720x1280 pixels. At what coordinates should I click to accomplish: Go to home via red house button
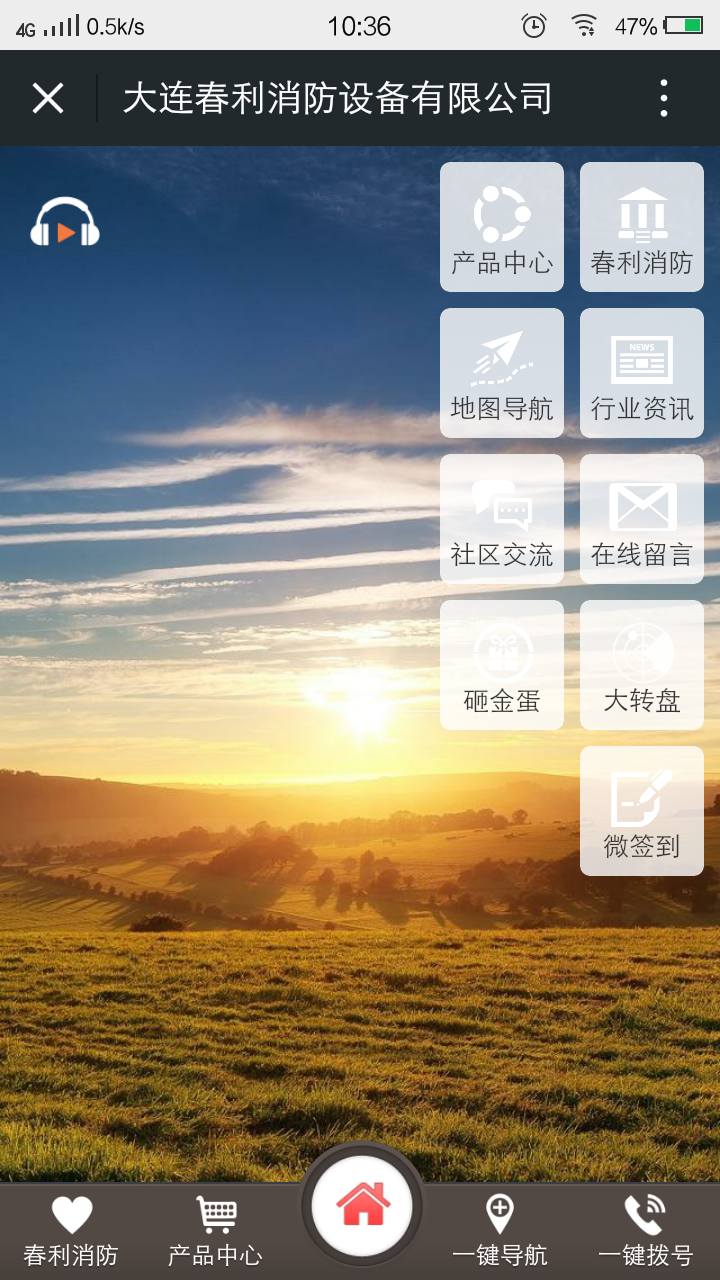(363, 1205)
